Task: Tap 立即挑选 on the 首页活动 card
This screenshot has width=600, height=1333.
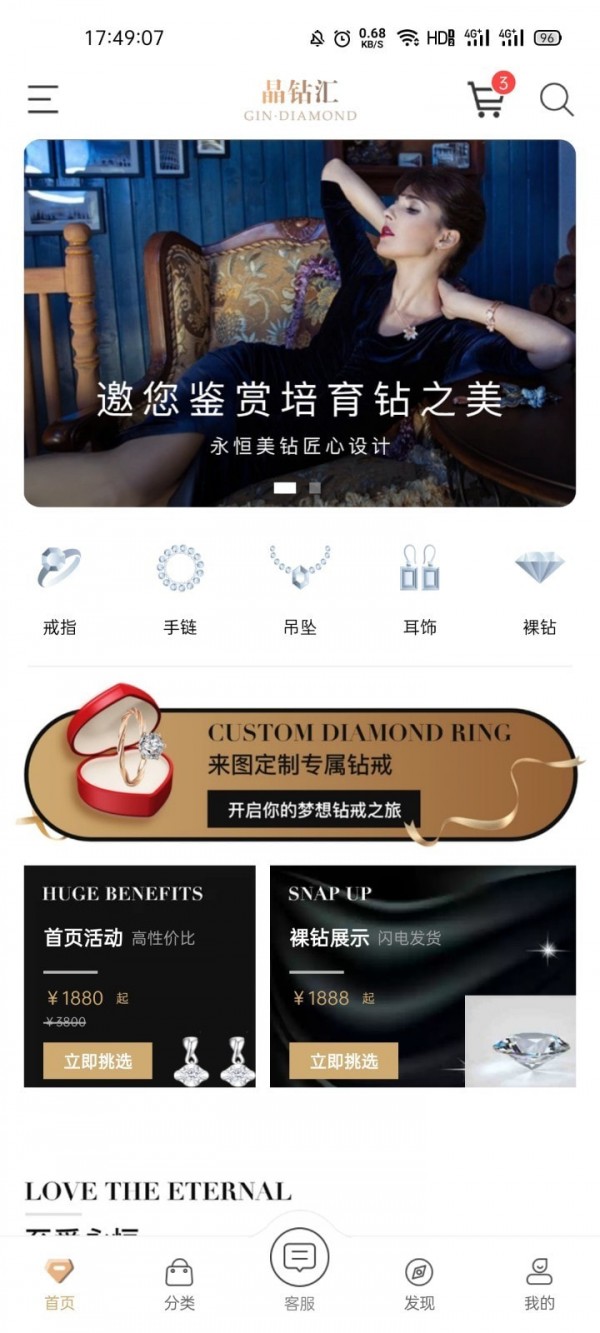Action: point(98,1061)
